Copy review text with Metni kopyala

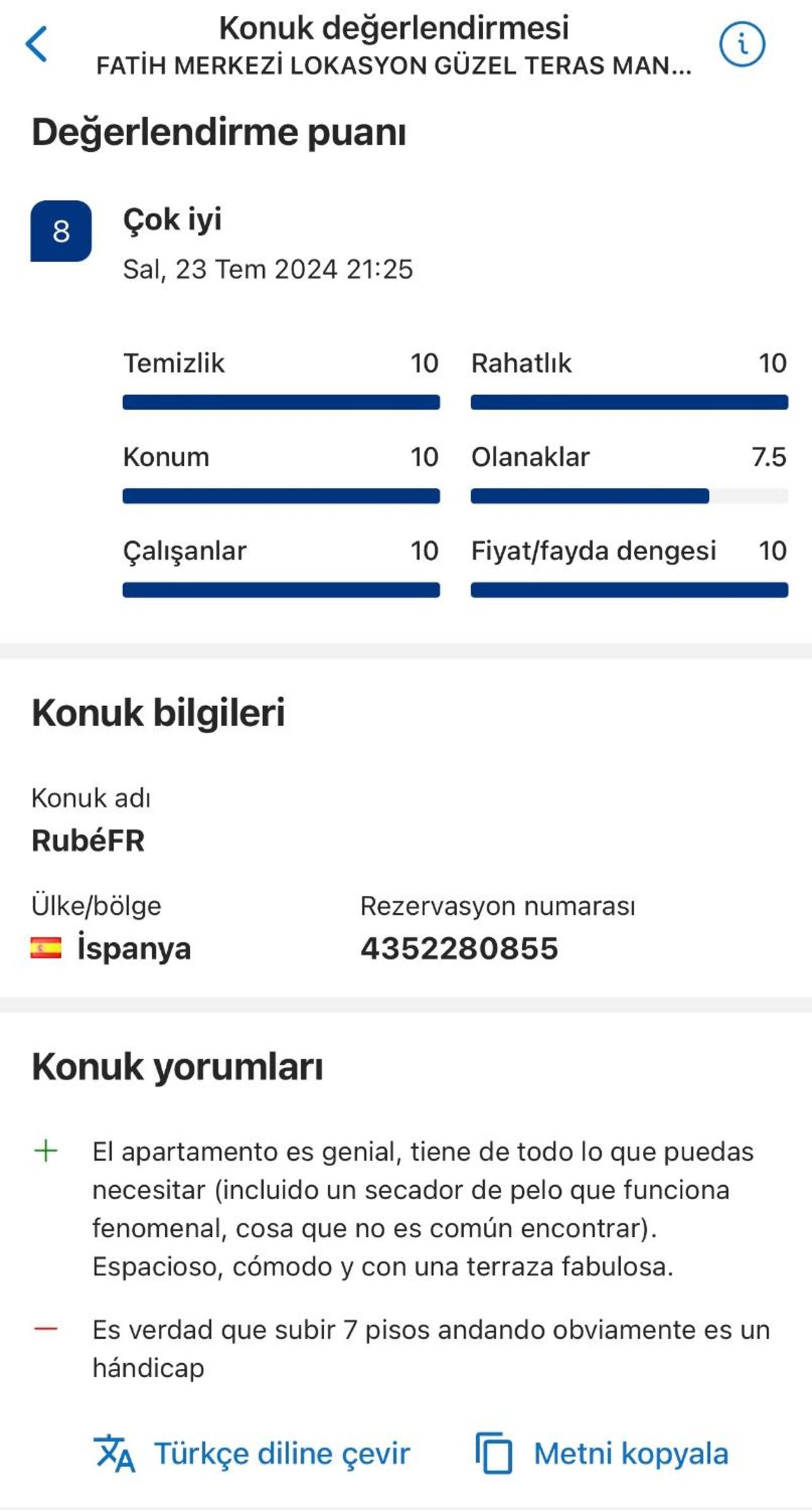coord(601,1453)
